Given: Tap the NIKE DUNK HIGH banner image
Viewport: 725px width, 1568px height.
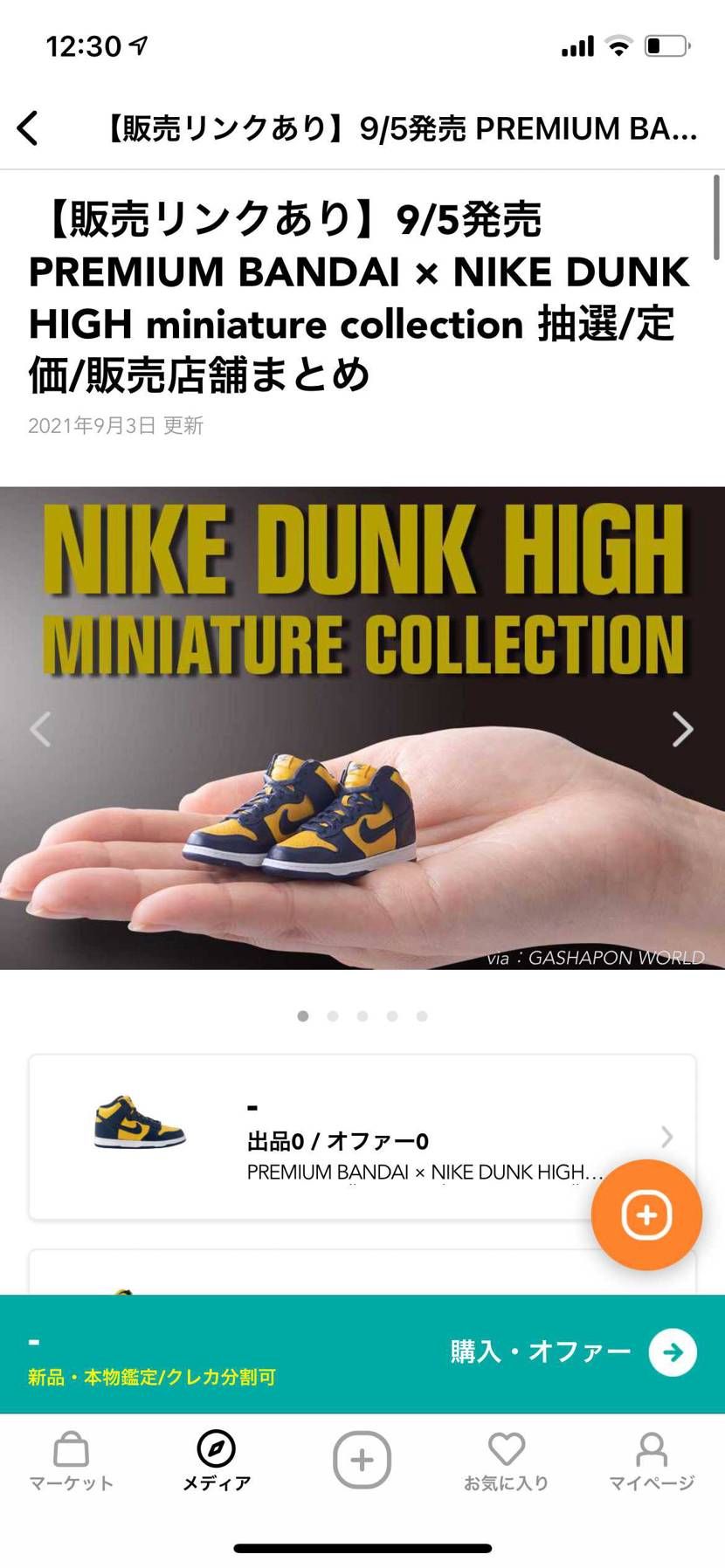Looking at the screenshot, I should click(362, 725).
